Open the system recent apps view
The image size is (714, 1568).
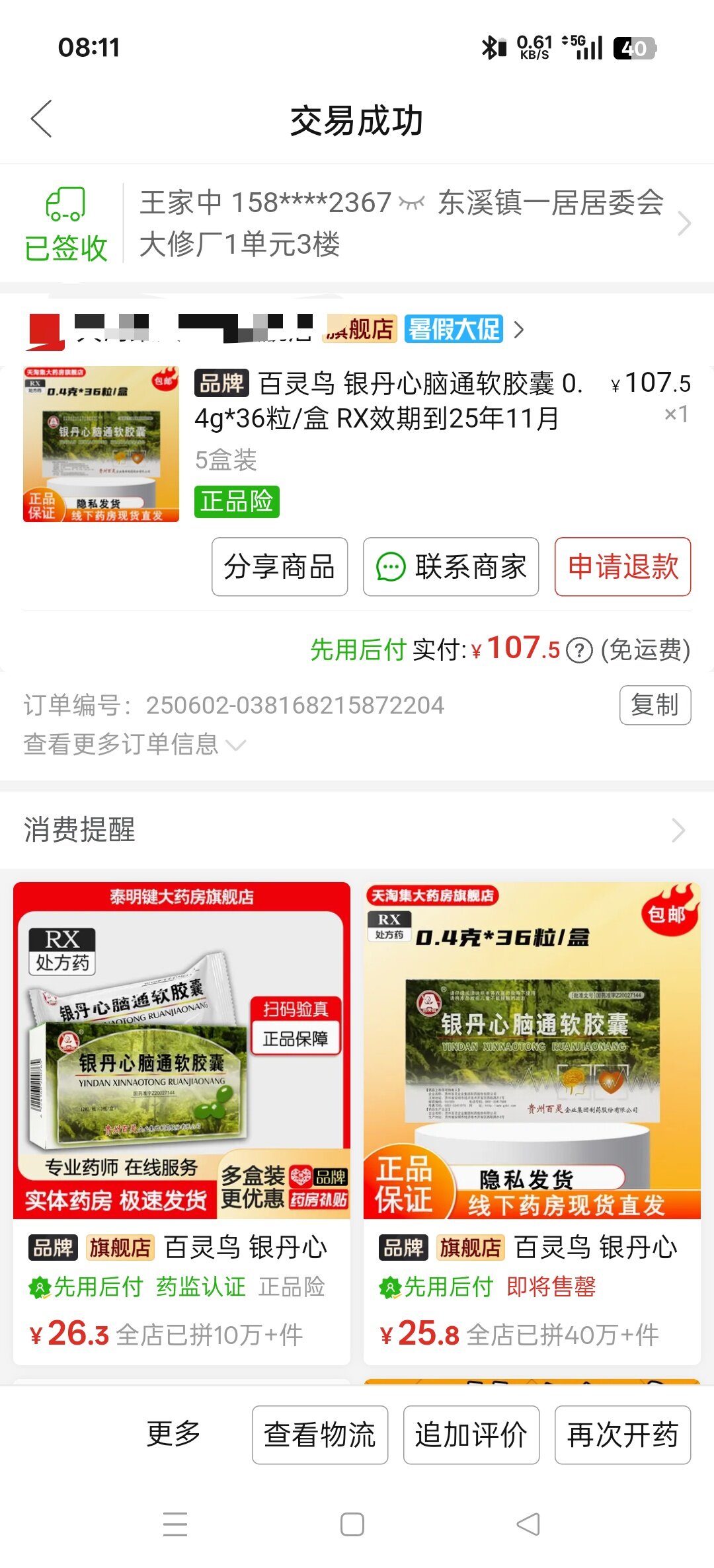click(175, 1524)
